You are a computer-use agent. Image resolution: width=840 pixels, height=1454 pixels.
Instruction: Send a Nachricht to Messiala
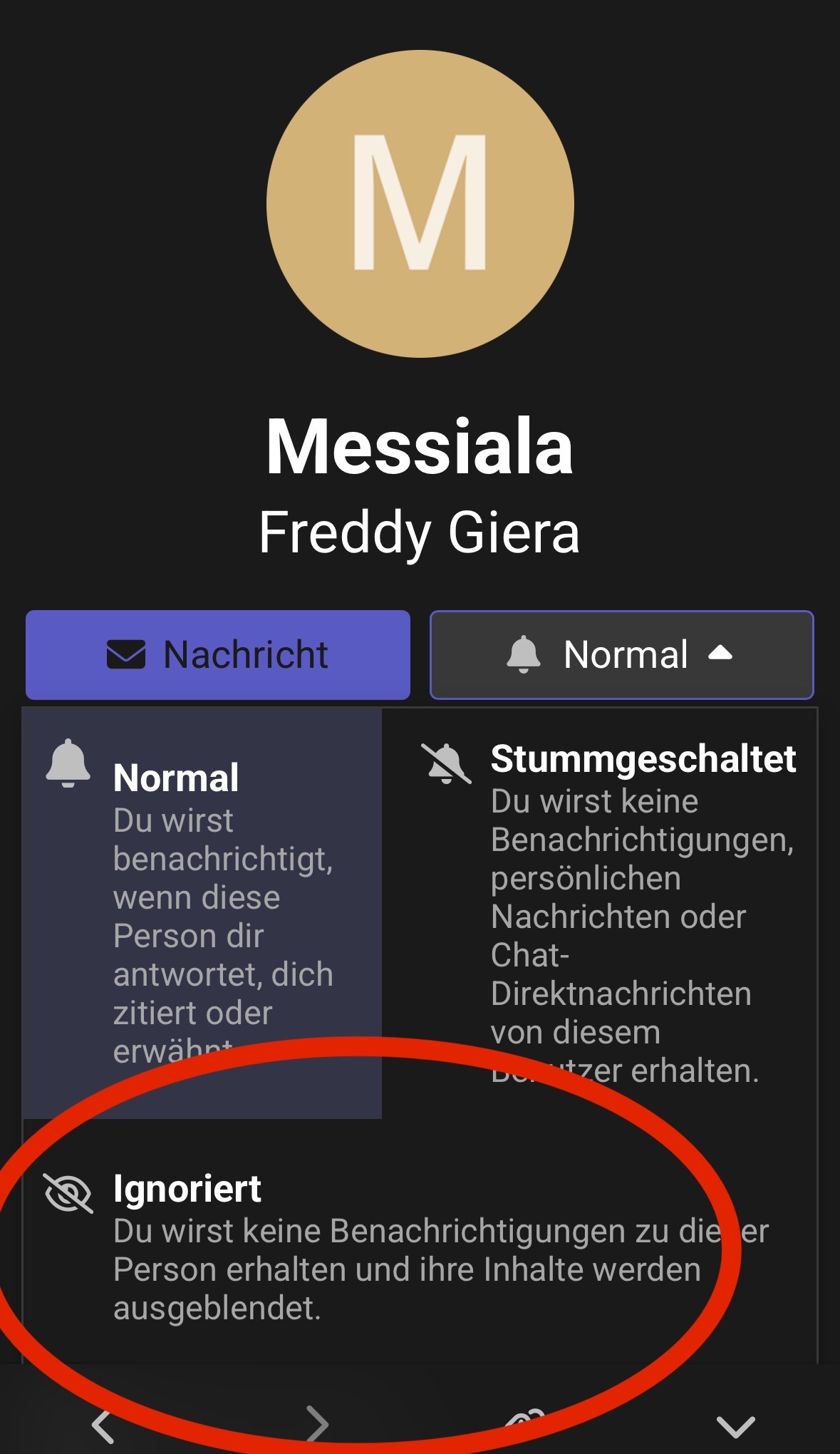tap(217, 654)
